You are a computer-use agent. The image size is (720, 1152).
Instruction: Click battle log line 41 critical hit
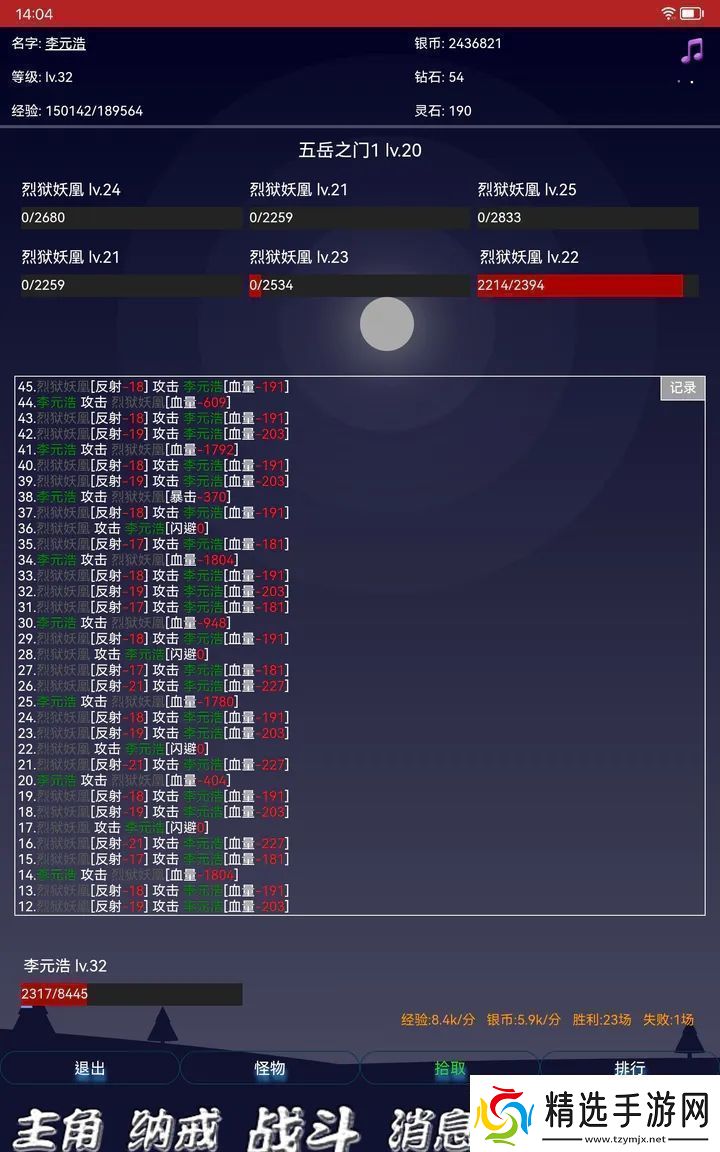coord(160,449)
